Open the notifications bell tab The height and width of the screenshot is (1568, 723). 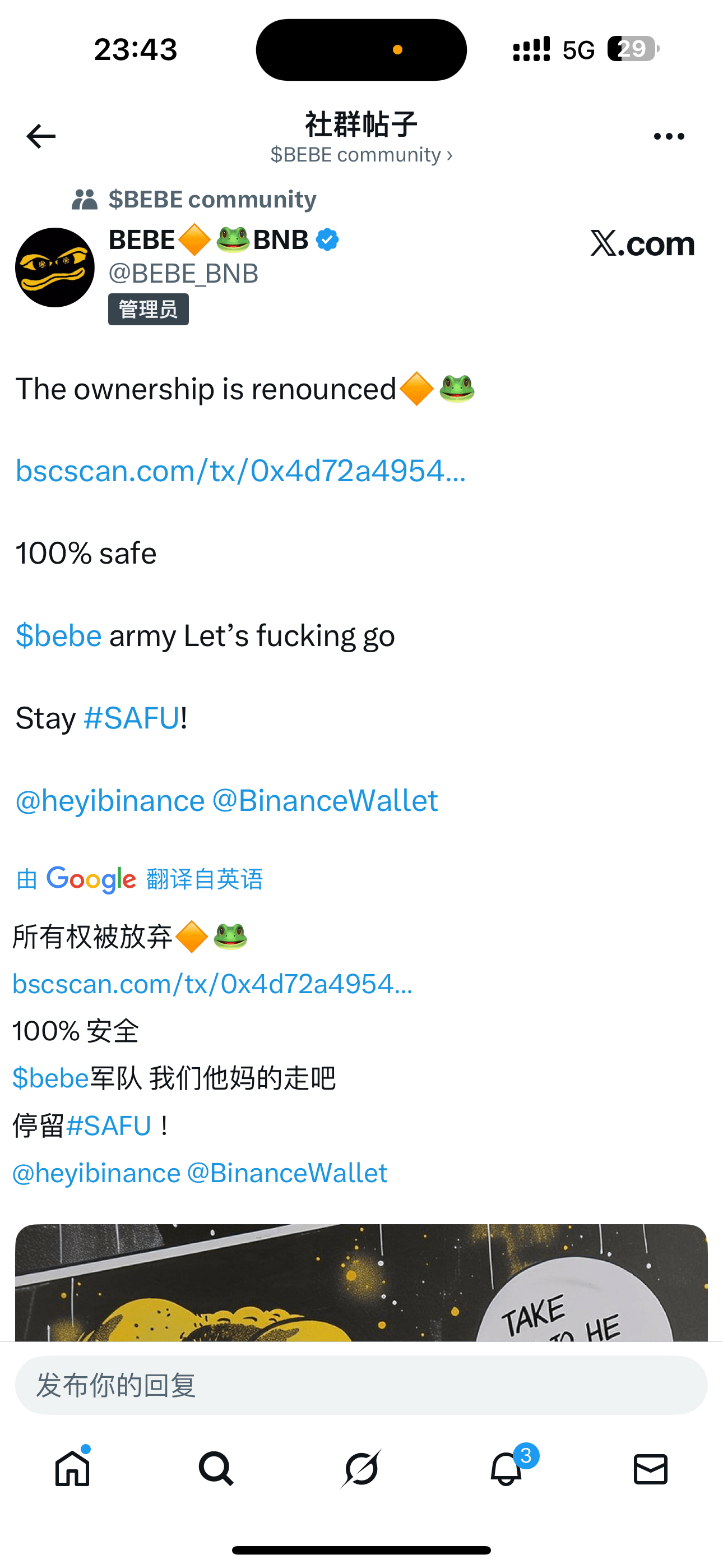(506, 1468)
